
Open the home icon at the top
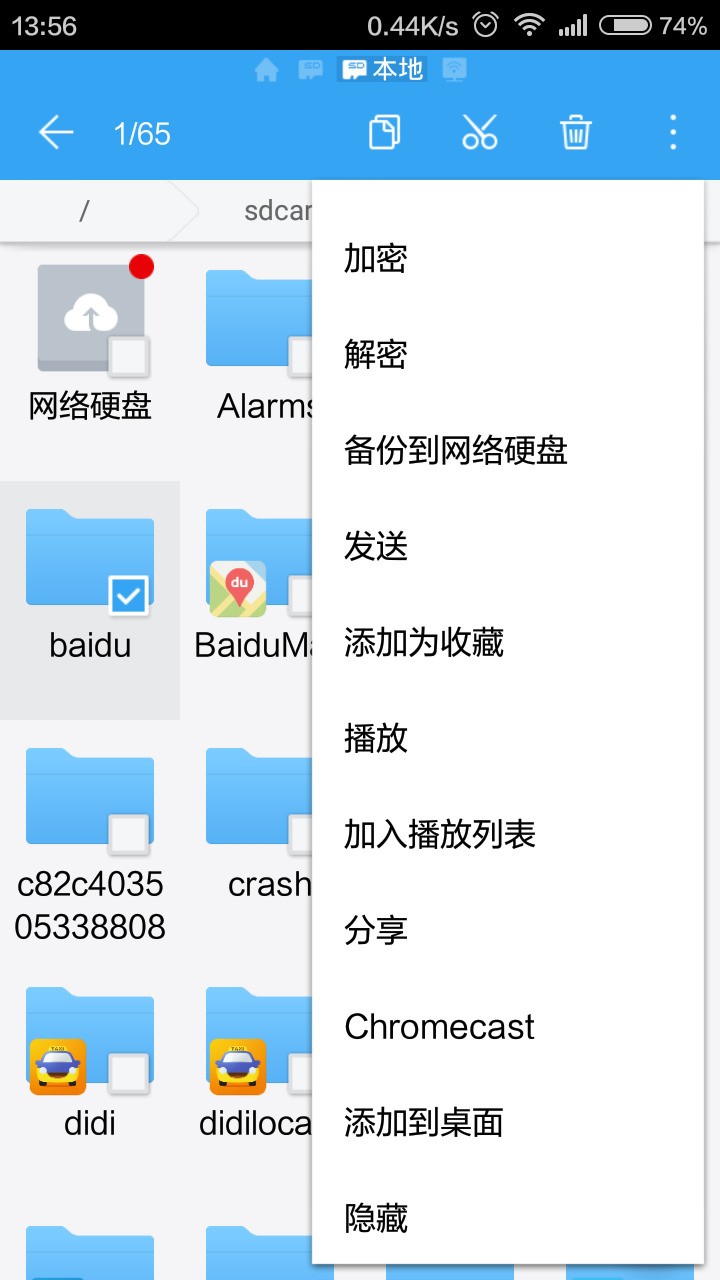click(267, 70)
